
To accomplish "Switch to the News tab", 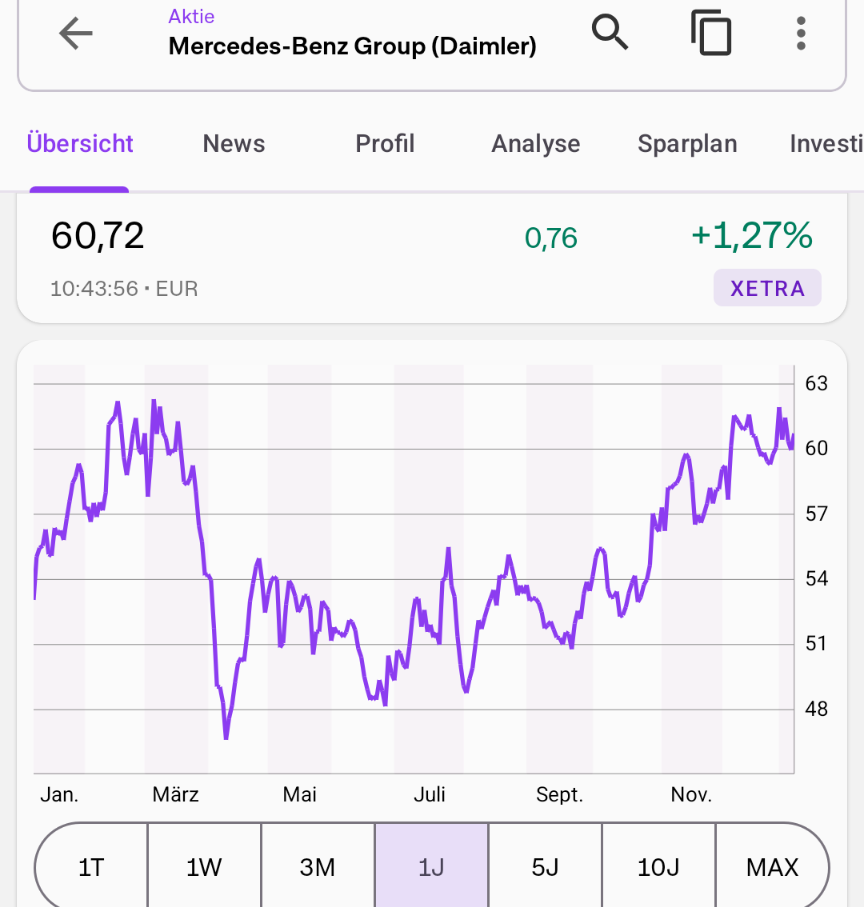I will [234, 144].
